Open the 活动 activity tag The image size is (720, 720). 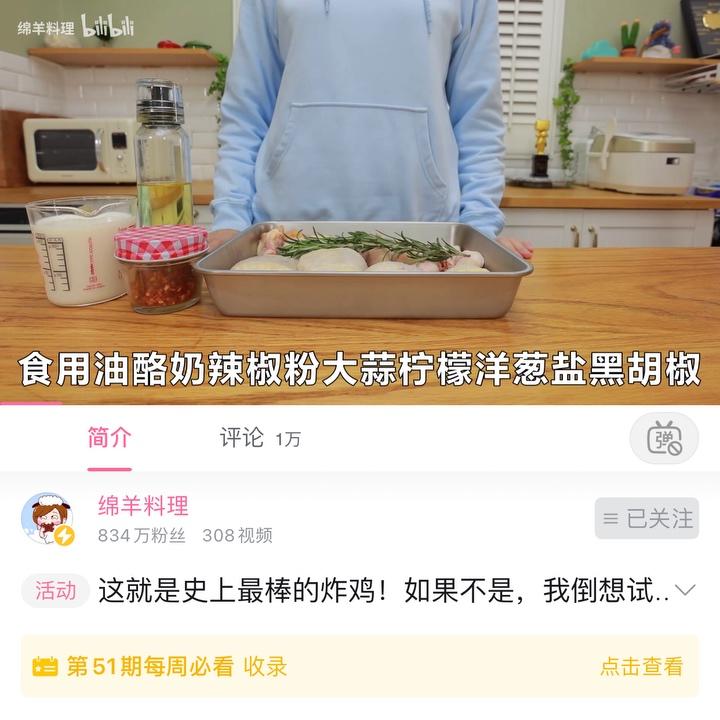[x=55, y=591]
